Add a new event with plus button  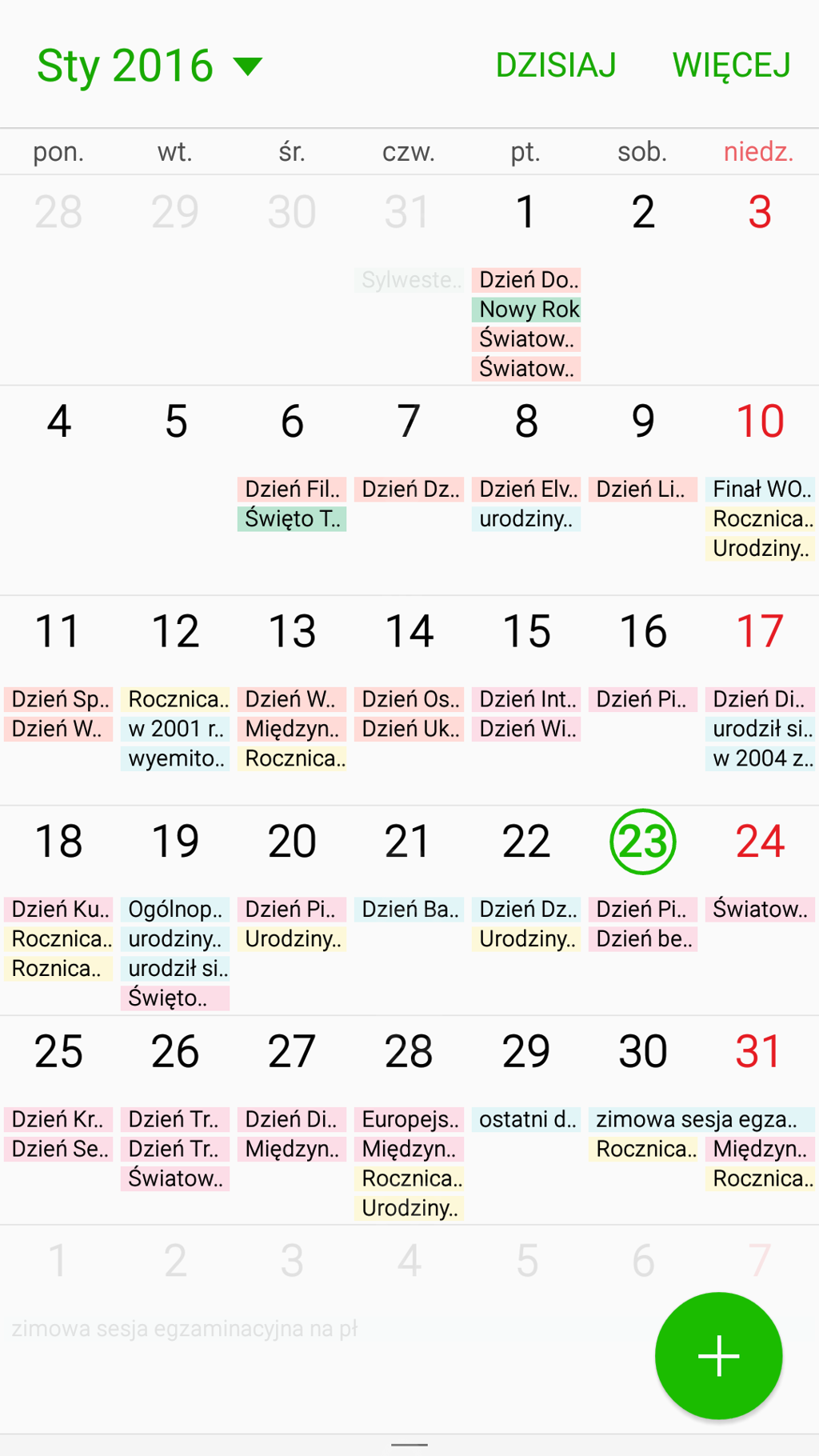click(x=718, y=1355)
